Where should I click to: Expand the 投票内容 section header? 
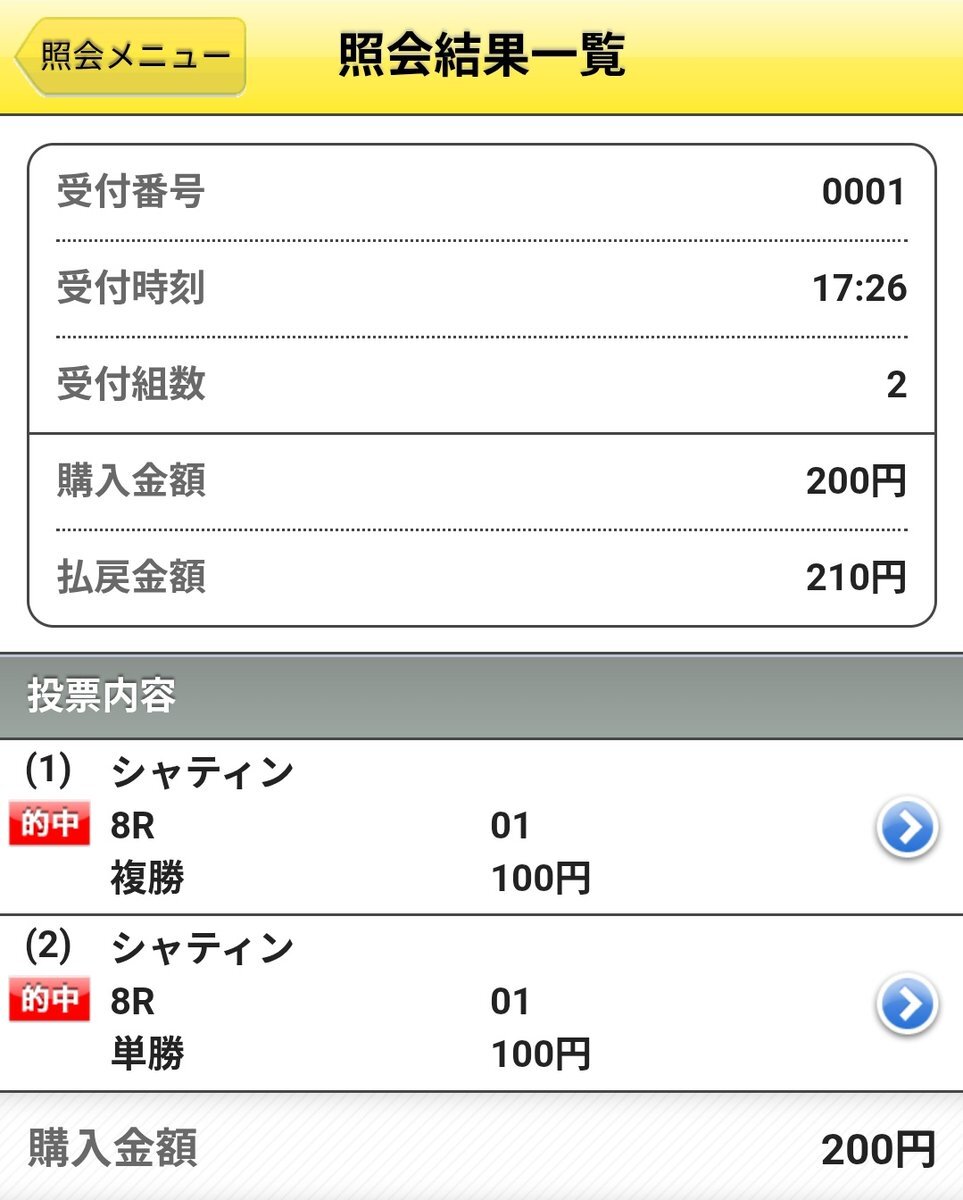(x=481, y=696)
